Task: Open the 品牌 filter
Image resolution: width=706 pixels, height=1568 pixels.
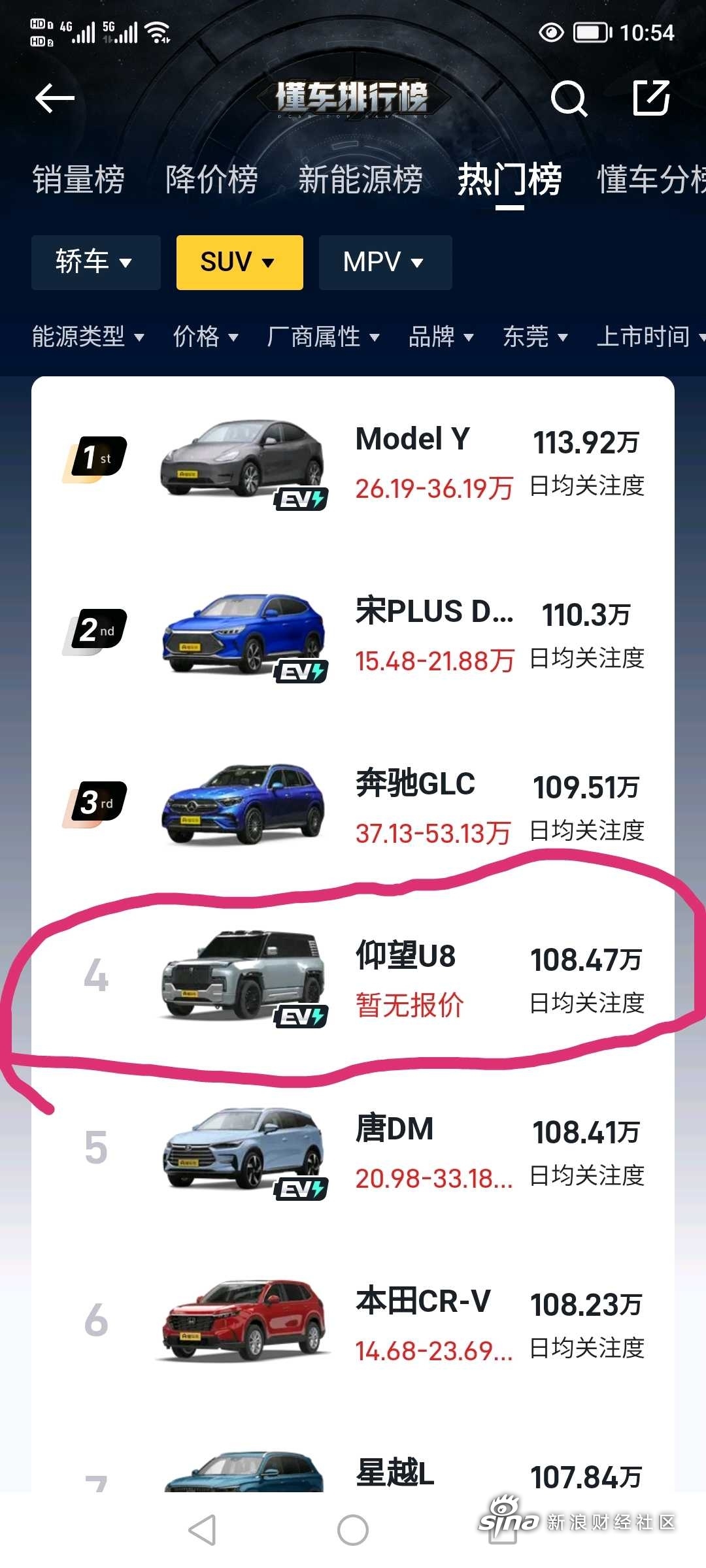Action: point(440,337)
